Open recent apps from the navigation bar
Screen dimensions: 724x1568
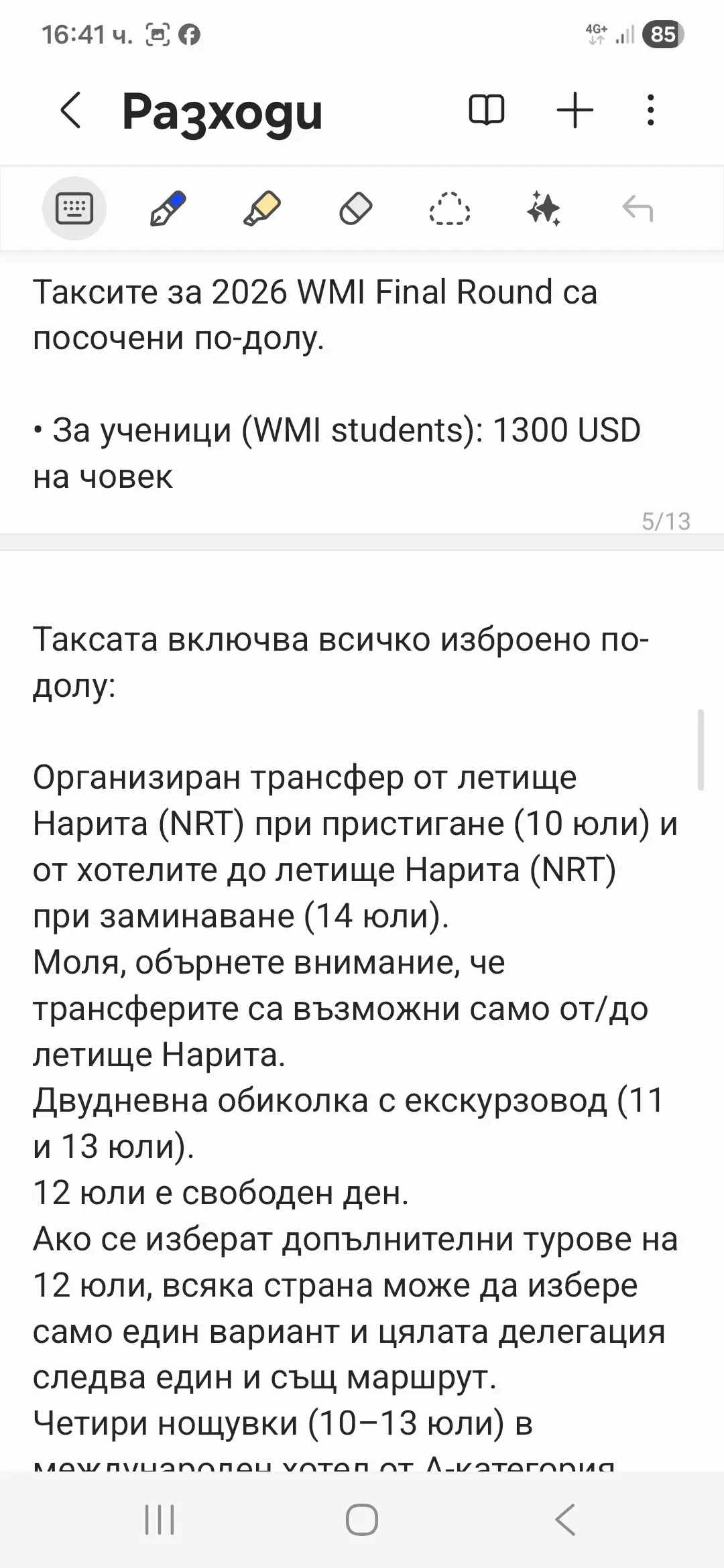160,1520
